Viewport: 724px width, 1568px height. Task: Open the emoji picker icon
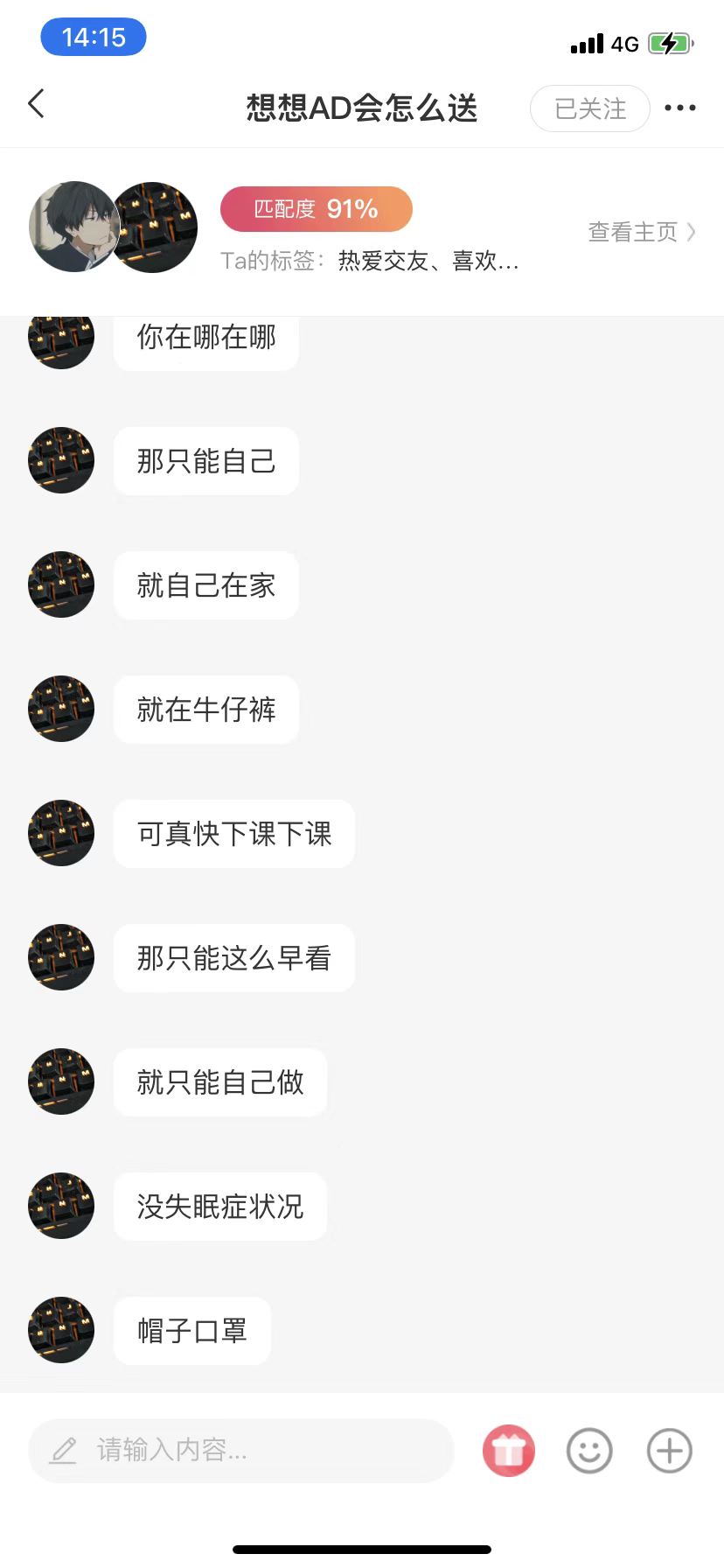[x=588, y=1450]
